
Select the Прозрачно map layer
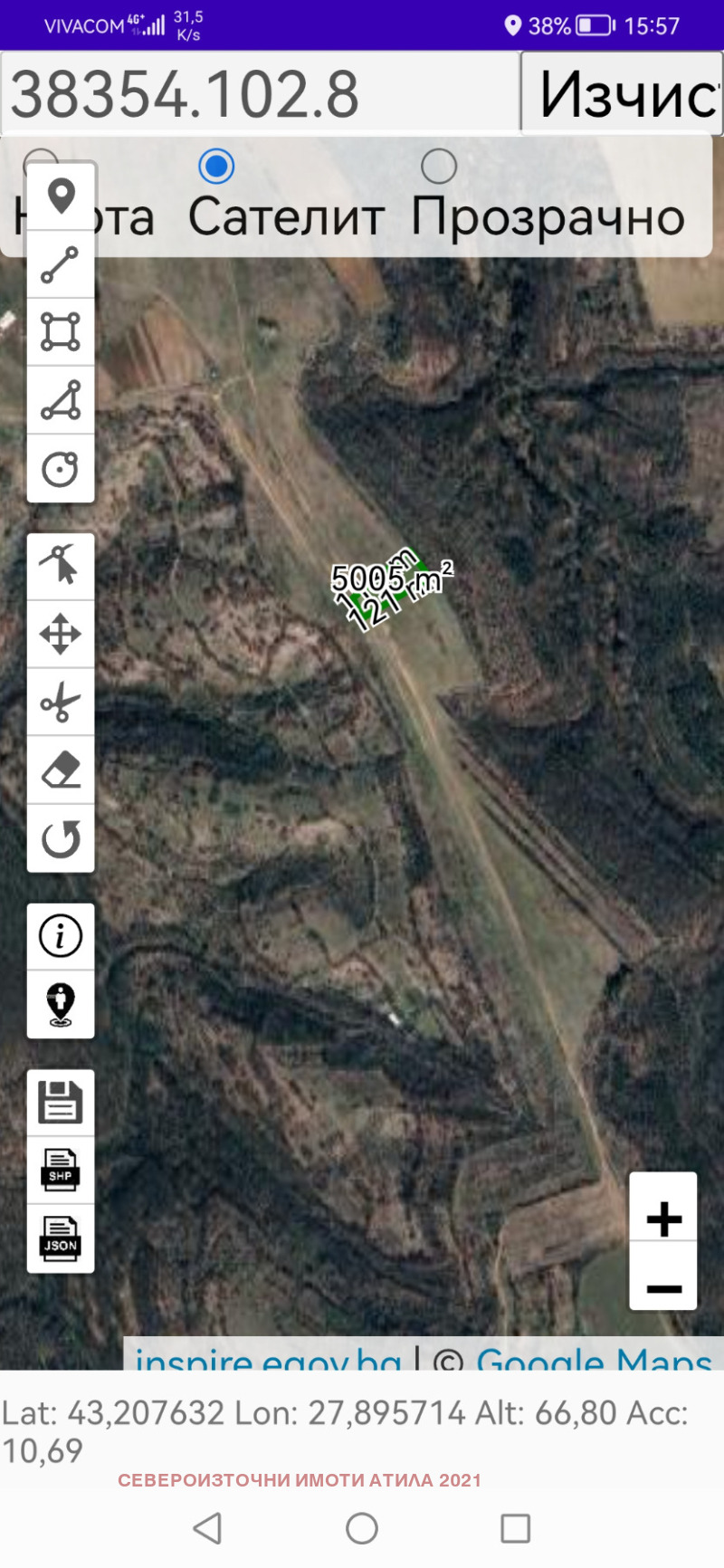click(x=439, y=167)
